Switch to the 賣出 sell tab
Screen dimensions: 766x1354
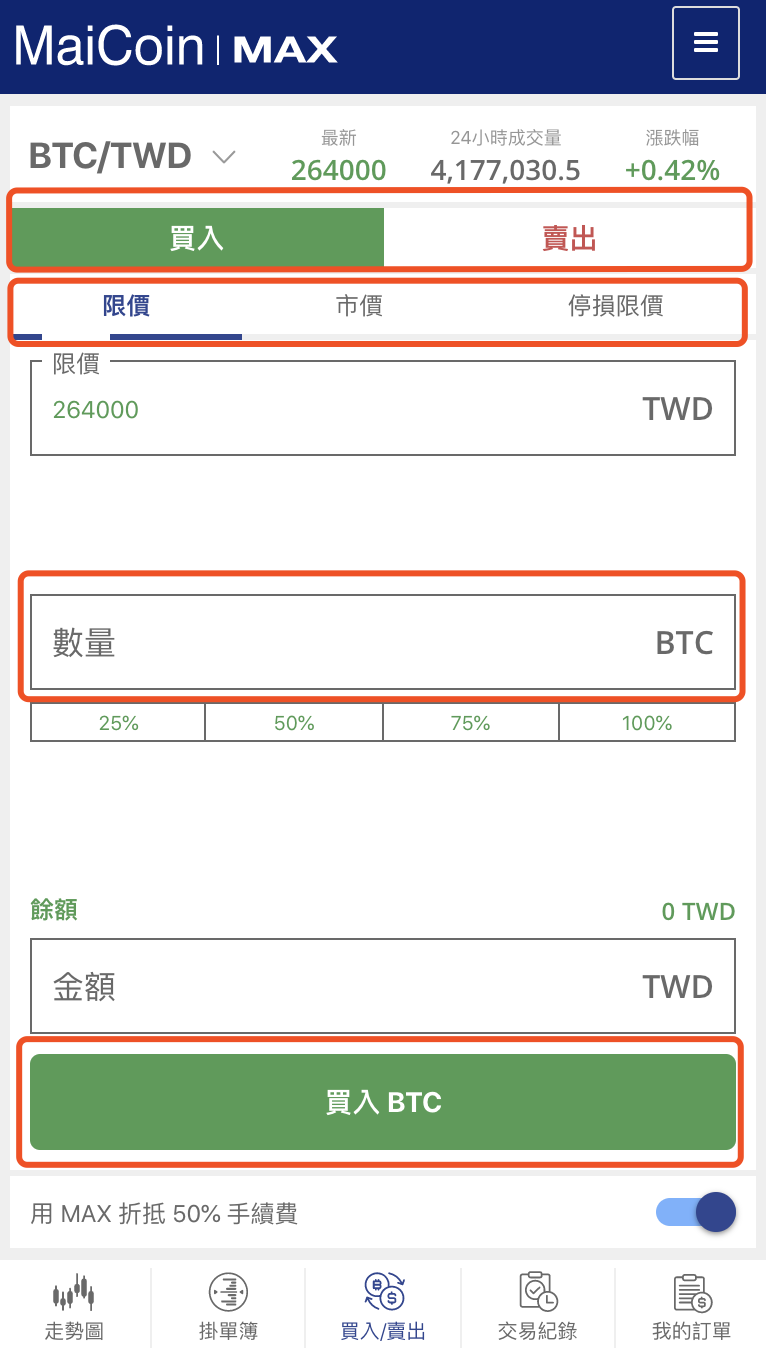tap(566, 237)
